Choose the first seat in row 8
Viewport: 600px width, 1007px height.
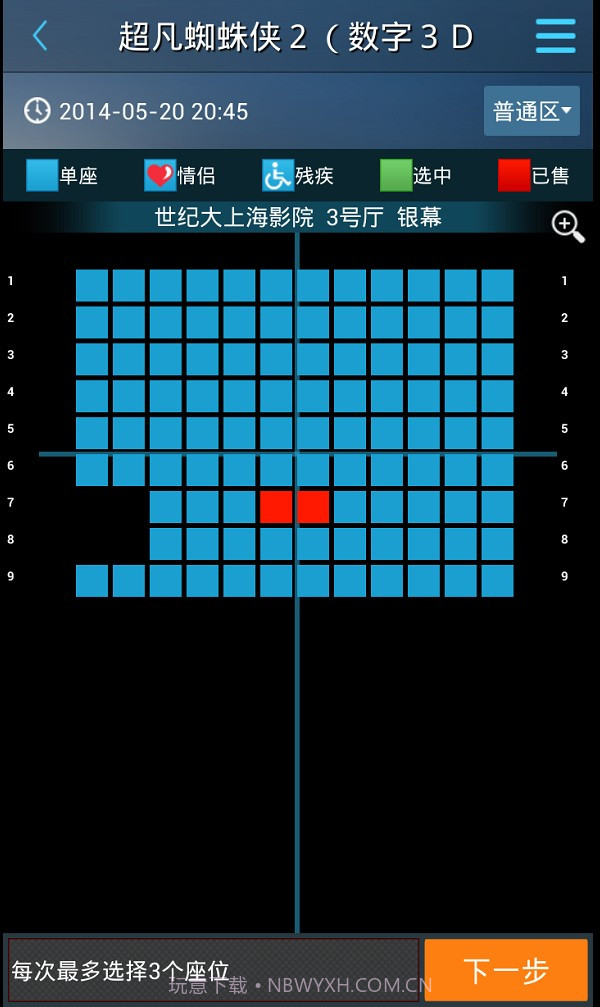tap(166, 544)
